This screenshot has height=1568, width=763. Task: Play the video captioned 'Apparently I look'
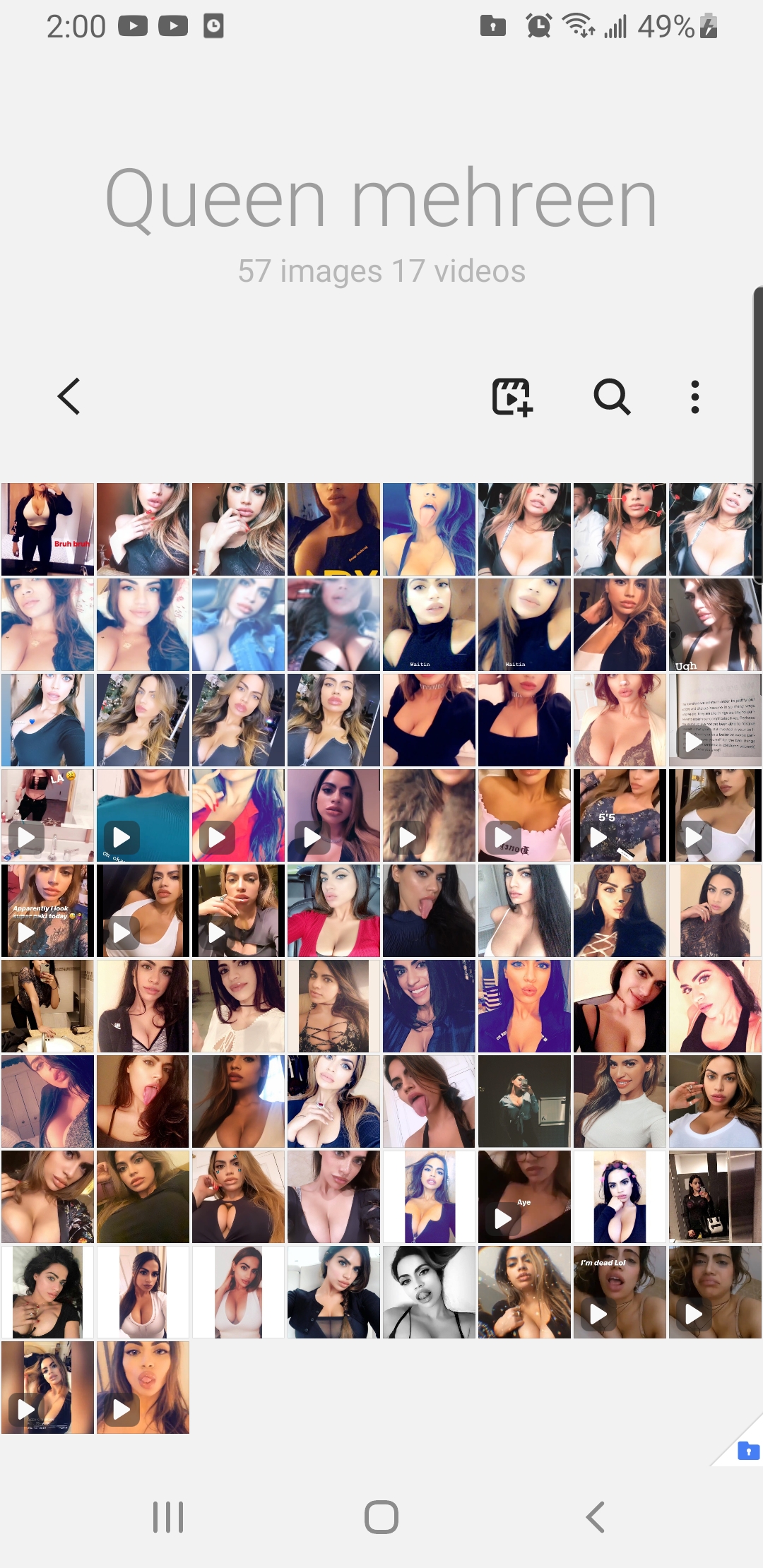click(47, 910)
